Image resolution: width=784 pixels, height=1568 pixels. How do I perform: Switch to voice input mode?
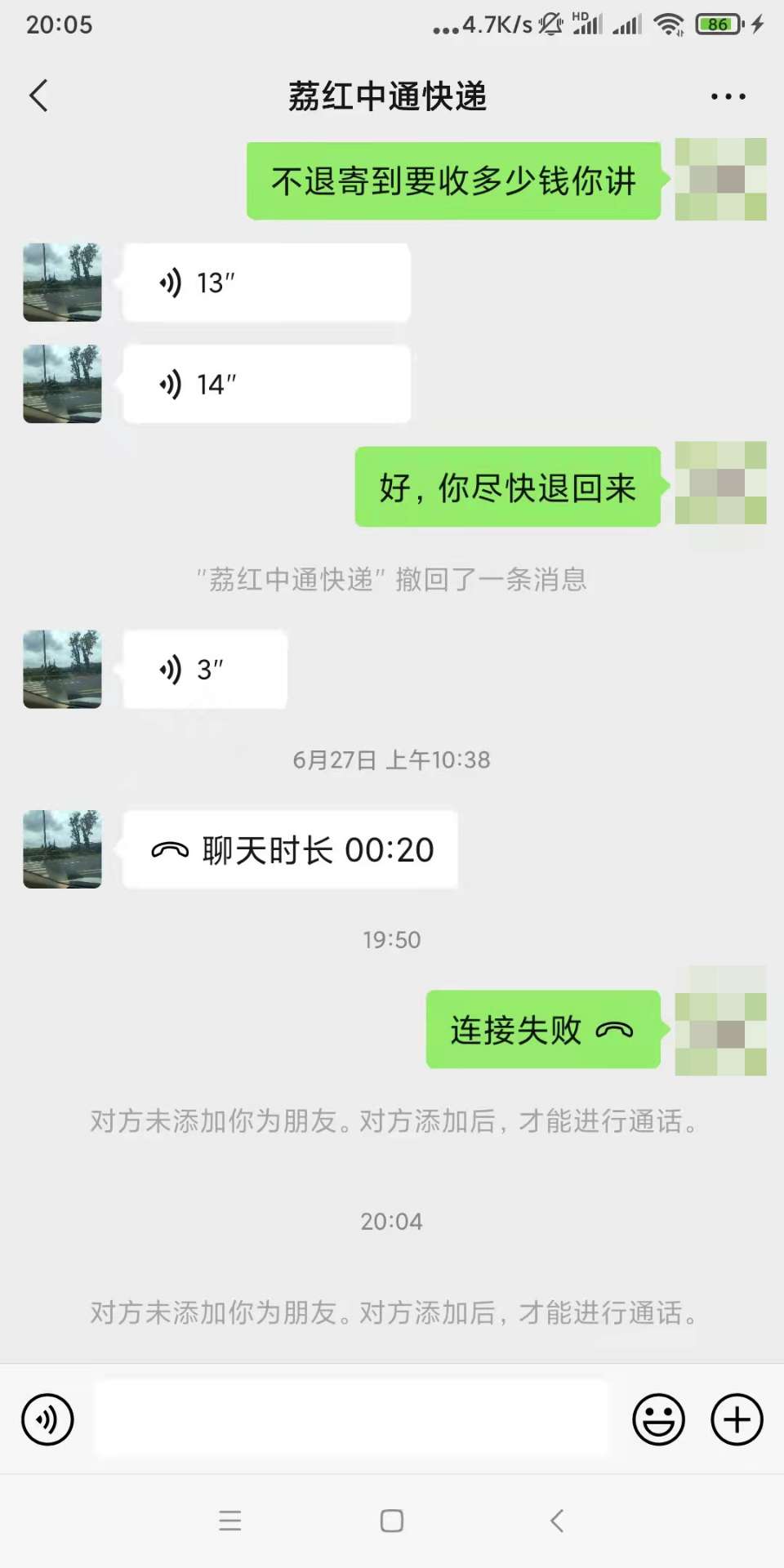(x=47, y=1419)
